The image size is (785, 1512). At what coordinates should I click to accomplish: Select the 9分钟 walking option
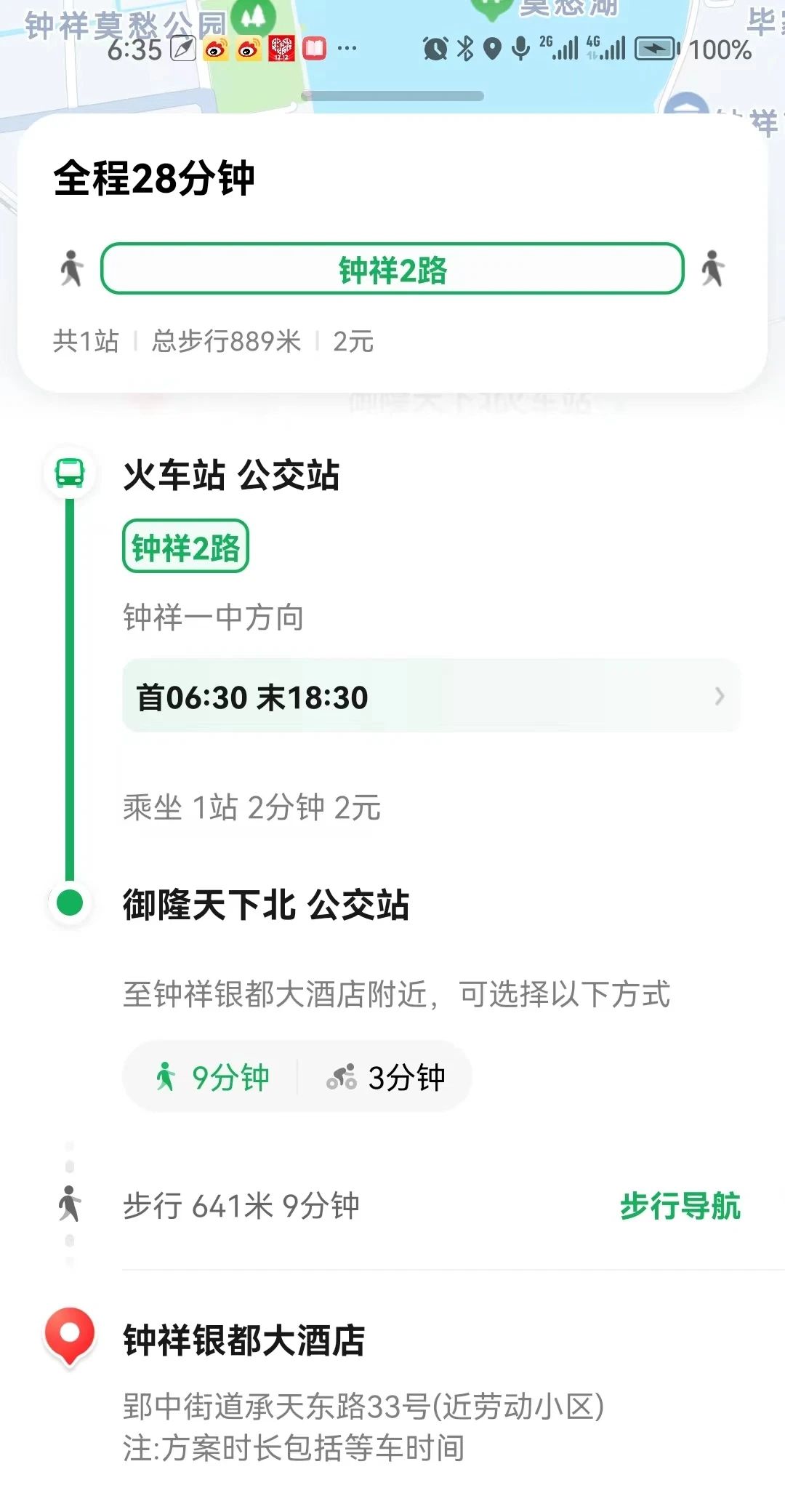pos(212,1077)
